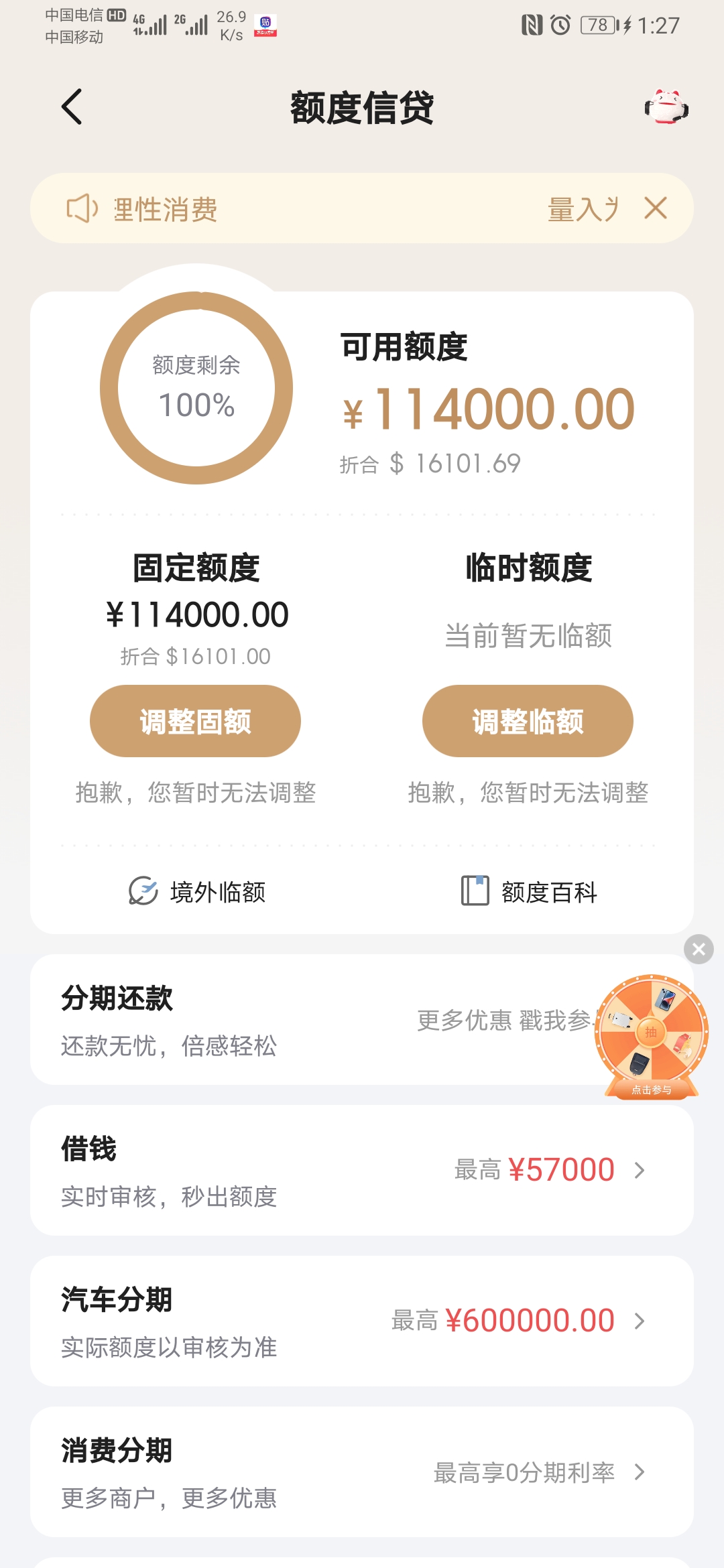Open 额度百科 guide
The image size is (724, 1568).
pyautogui.click(x=529, y=892)
